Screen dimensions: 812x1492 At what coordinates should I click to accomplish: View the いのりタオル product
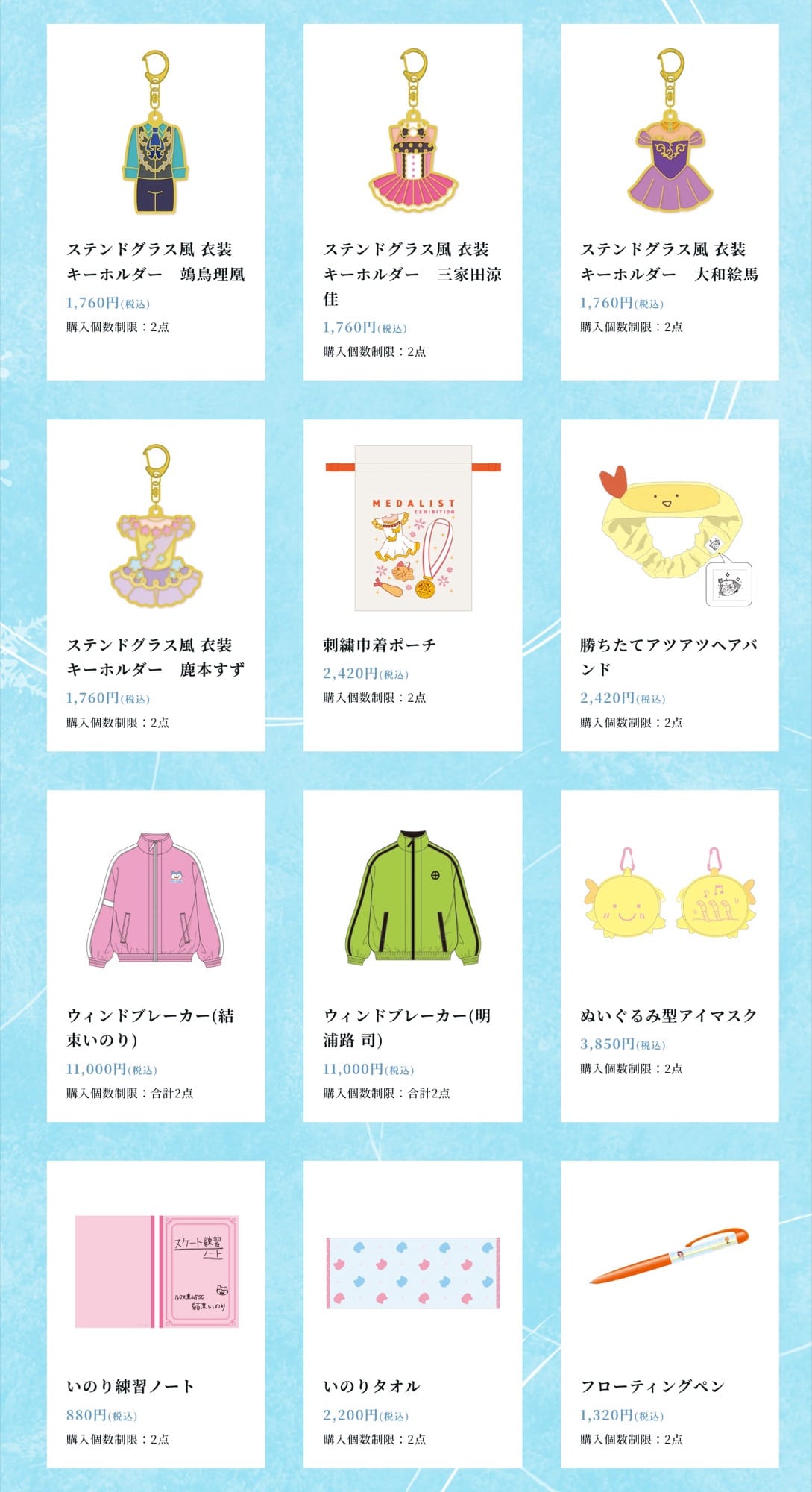pos(412,1313)
